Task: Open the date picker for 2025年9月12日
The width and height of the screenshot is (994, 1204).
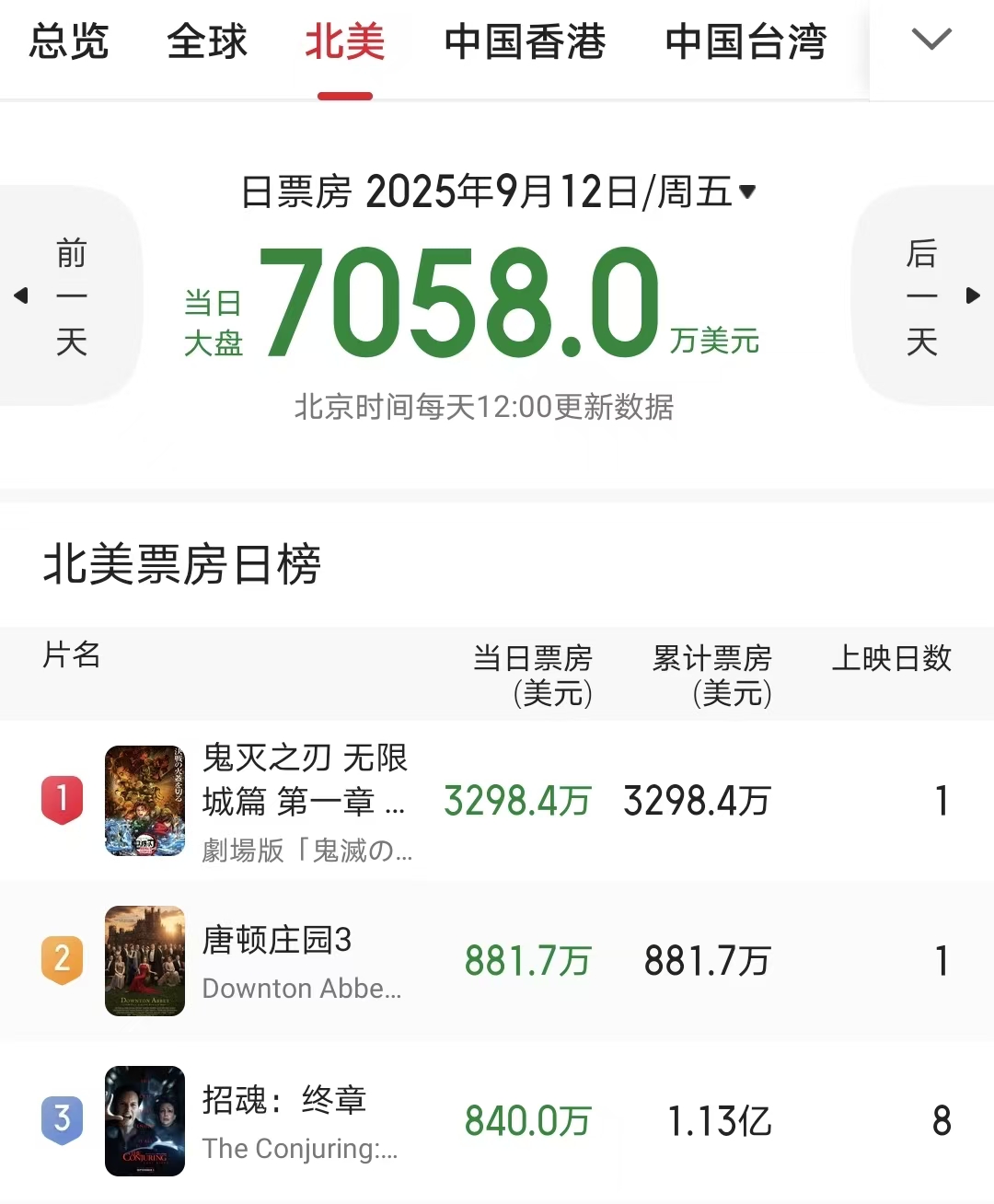Action: pos(498,192)
